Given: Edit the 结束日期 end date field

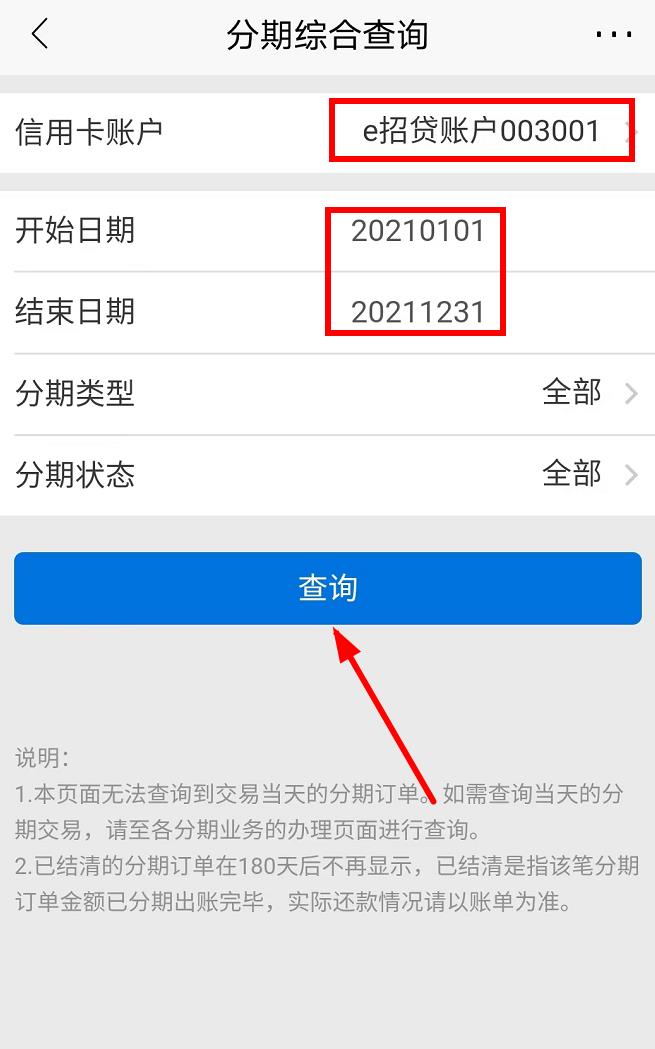Looking at the screenshot, I should 327,312.
